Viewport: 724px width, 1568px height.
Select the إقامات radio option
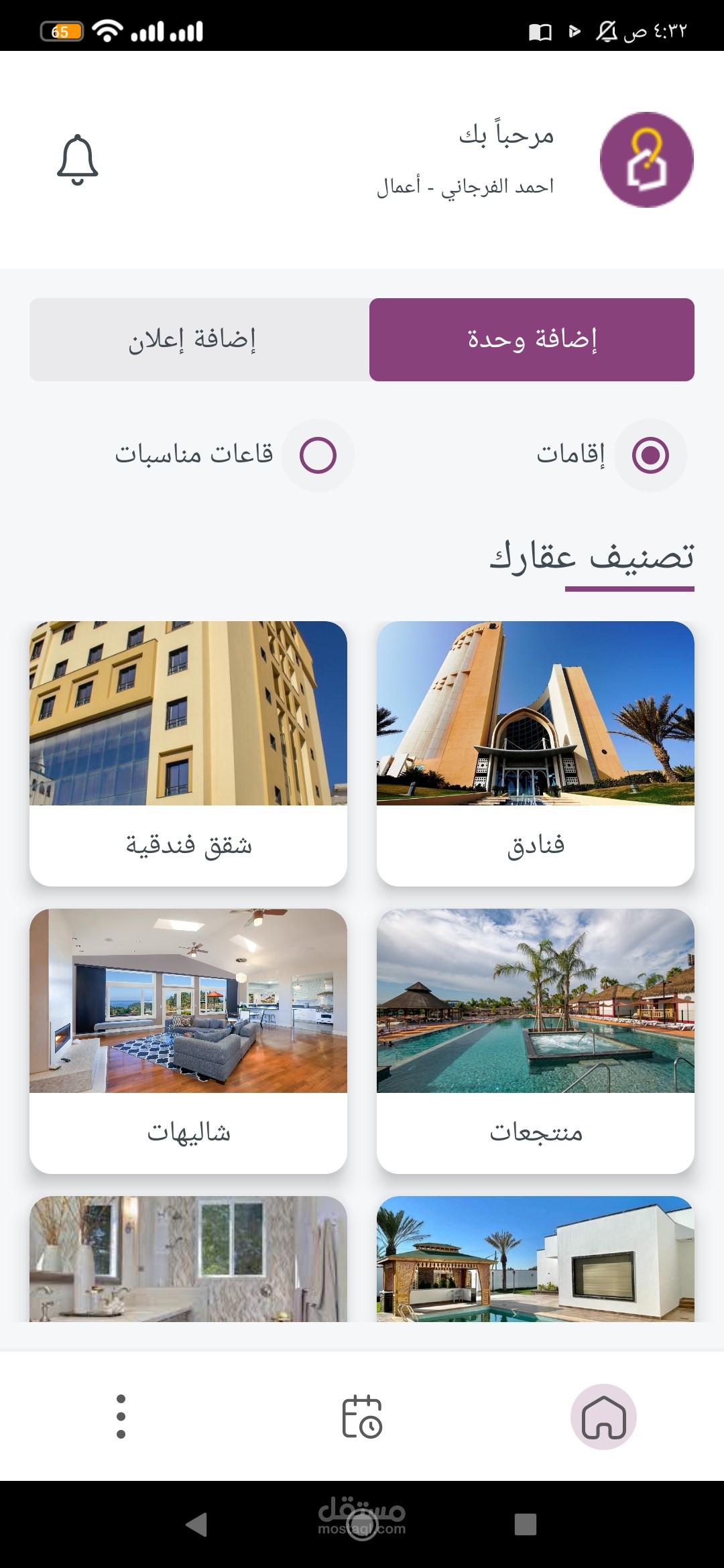[x=648, y=454]
